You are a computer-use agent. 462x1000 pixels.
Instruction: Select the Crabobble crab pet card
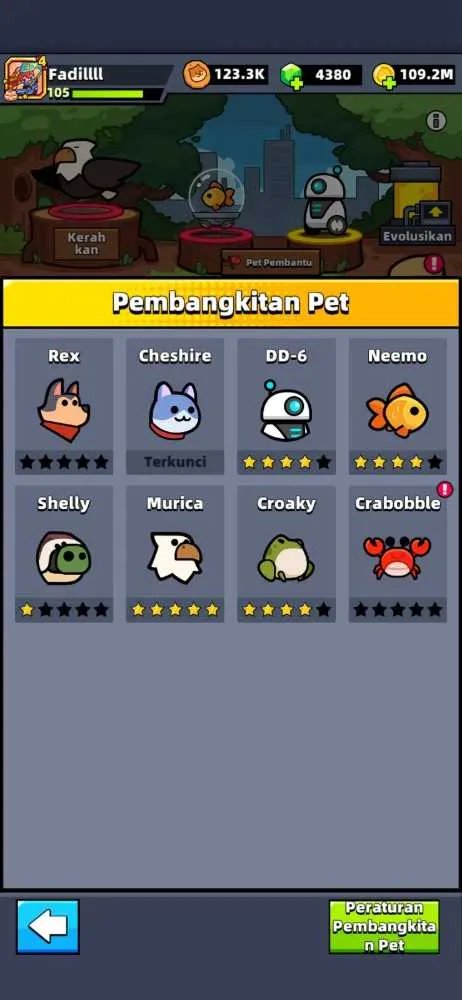(x=398, y=554)
